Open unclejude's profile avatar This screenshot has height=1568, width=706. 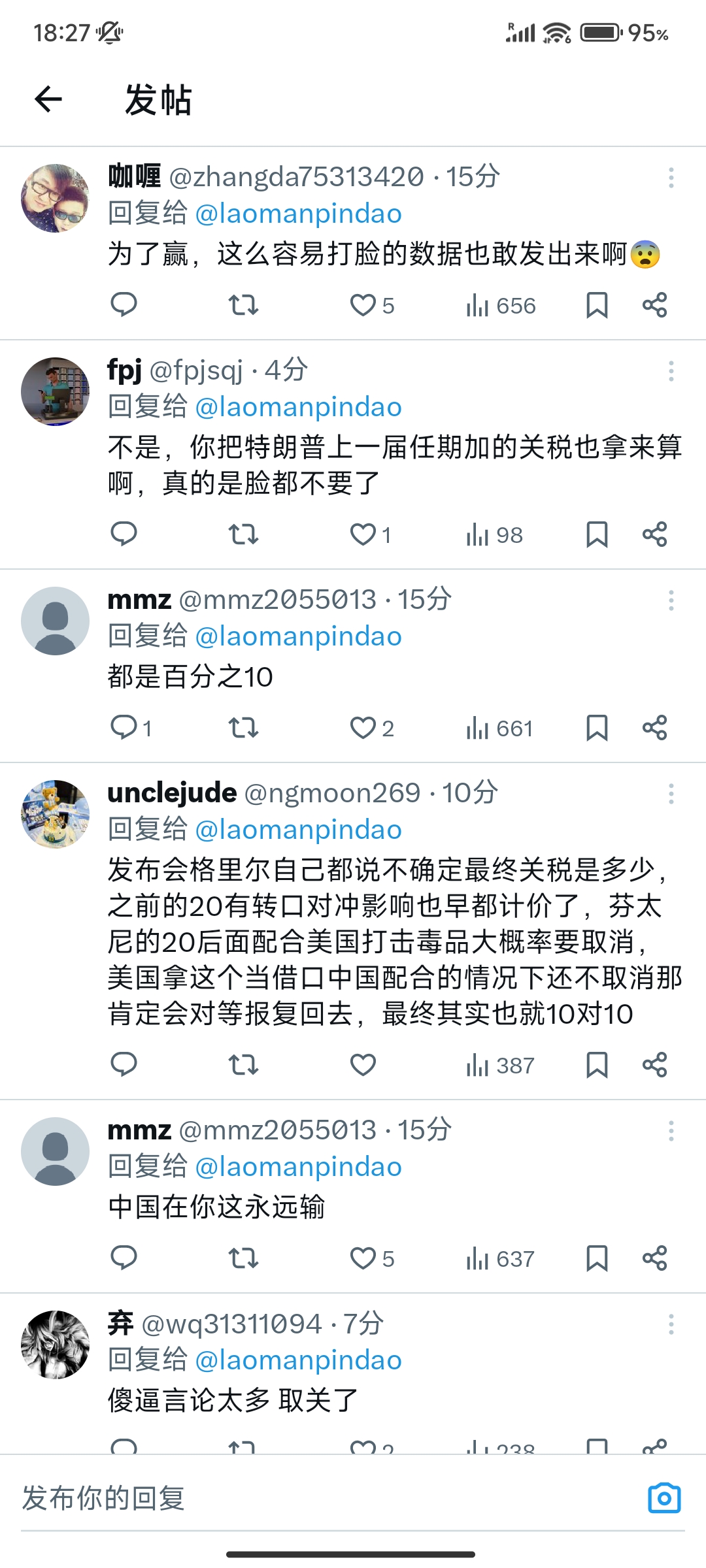pyautogui.click(x=56, y=814)
